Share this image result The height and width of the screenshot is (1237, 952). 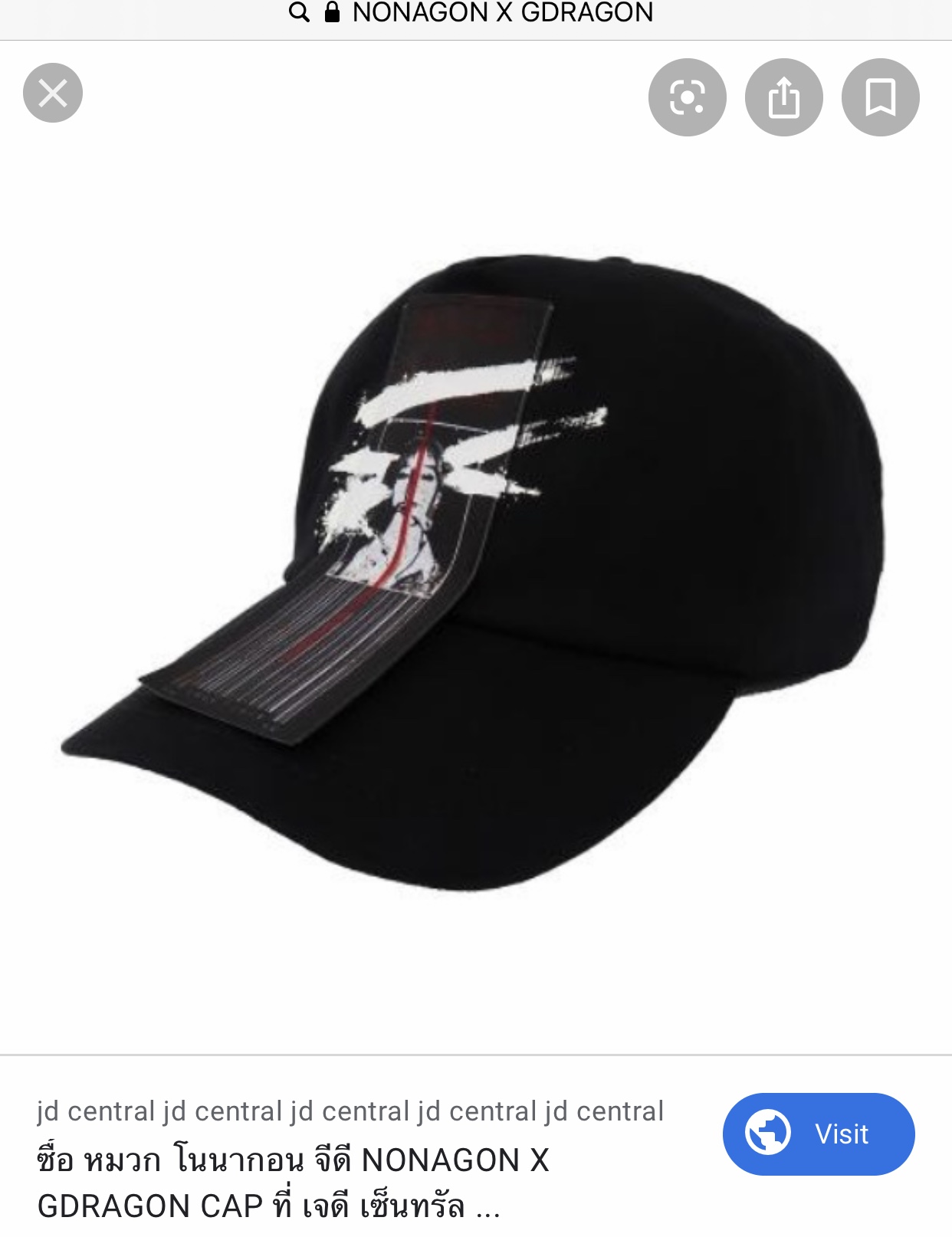point(783,97)
